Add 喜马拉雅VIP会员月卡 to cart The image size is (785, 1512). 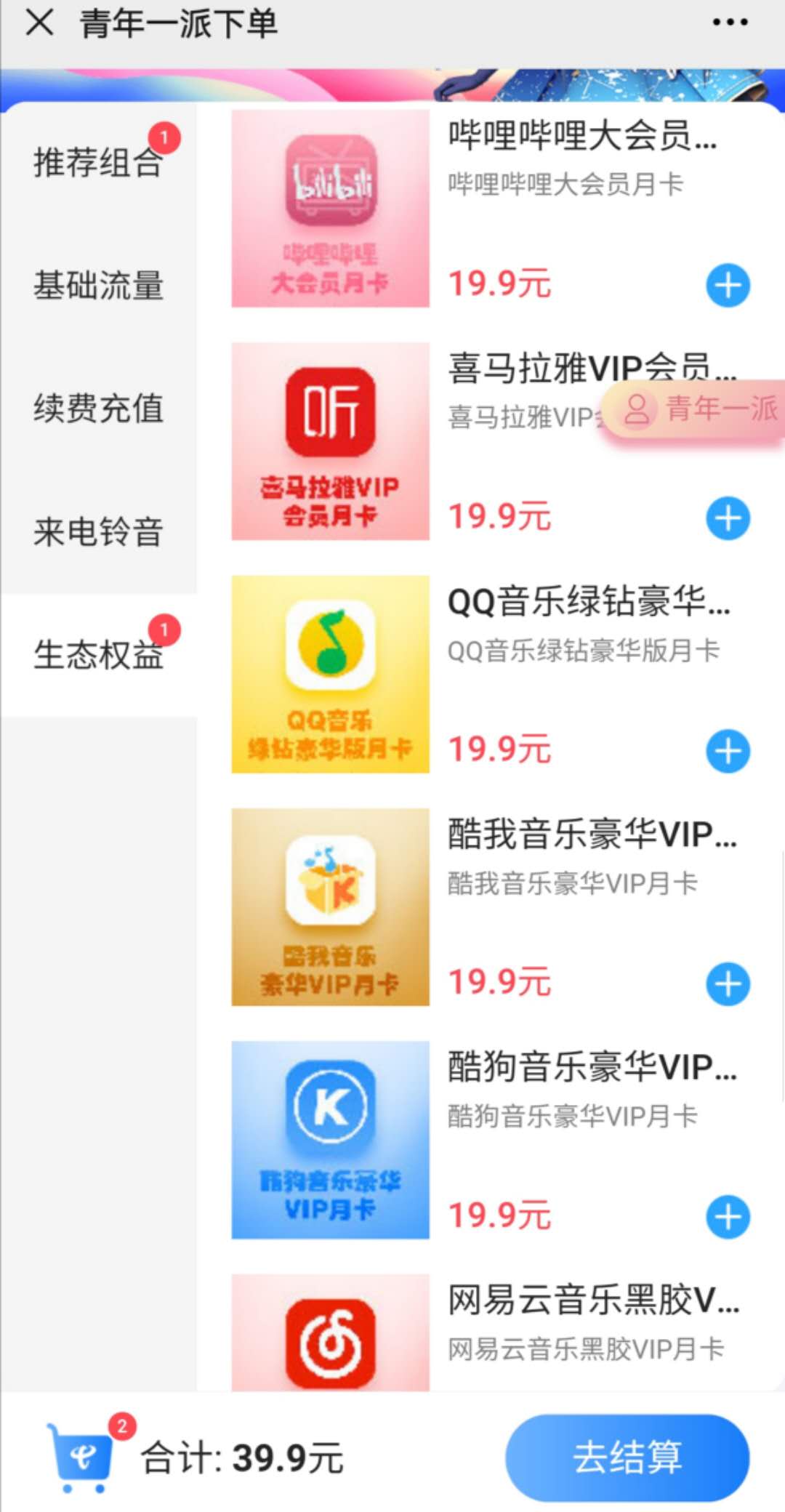tap(728, 518)
